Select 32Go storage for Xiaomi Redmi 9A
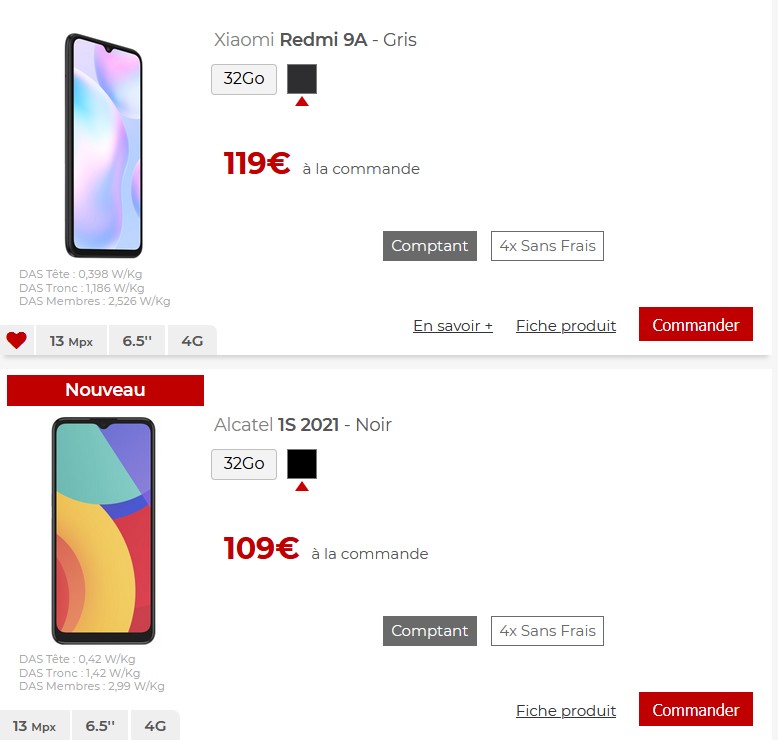 coord(244,79)
